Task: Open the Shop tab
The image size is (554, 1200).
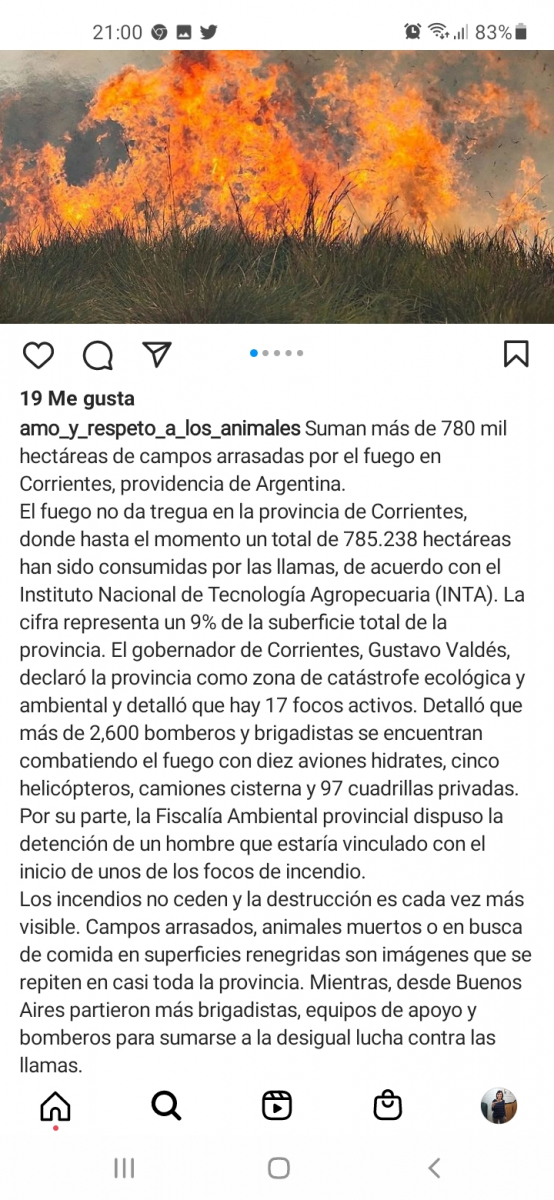Action: click(x=387, y=1105)
